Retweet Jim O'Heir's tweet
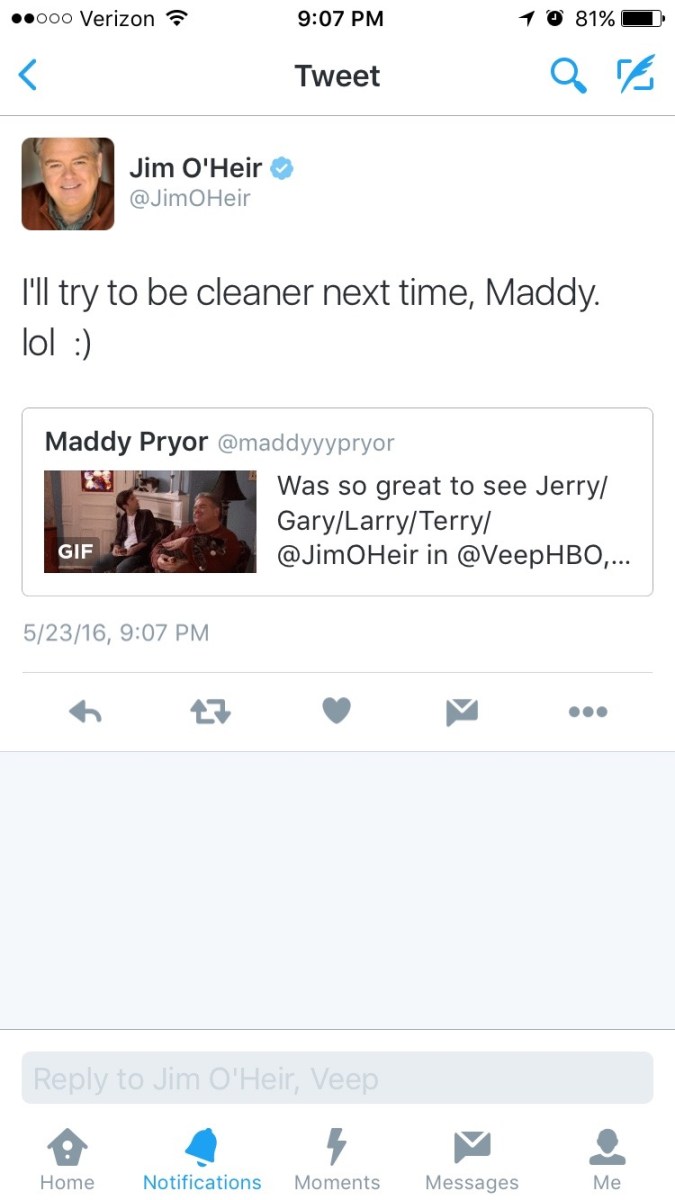Viewport: 675px width, 1200px height. (x=211, y=712)
